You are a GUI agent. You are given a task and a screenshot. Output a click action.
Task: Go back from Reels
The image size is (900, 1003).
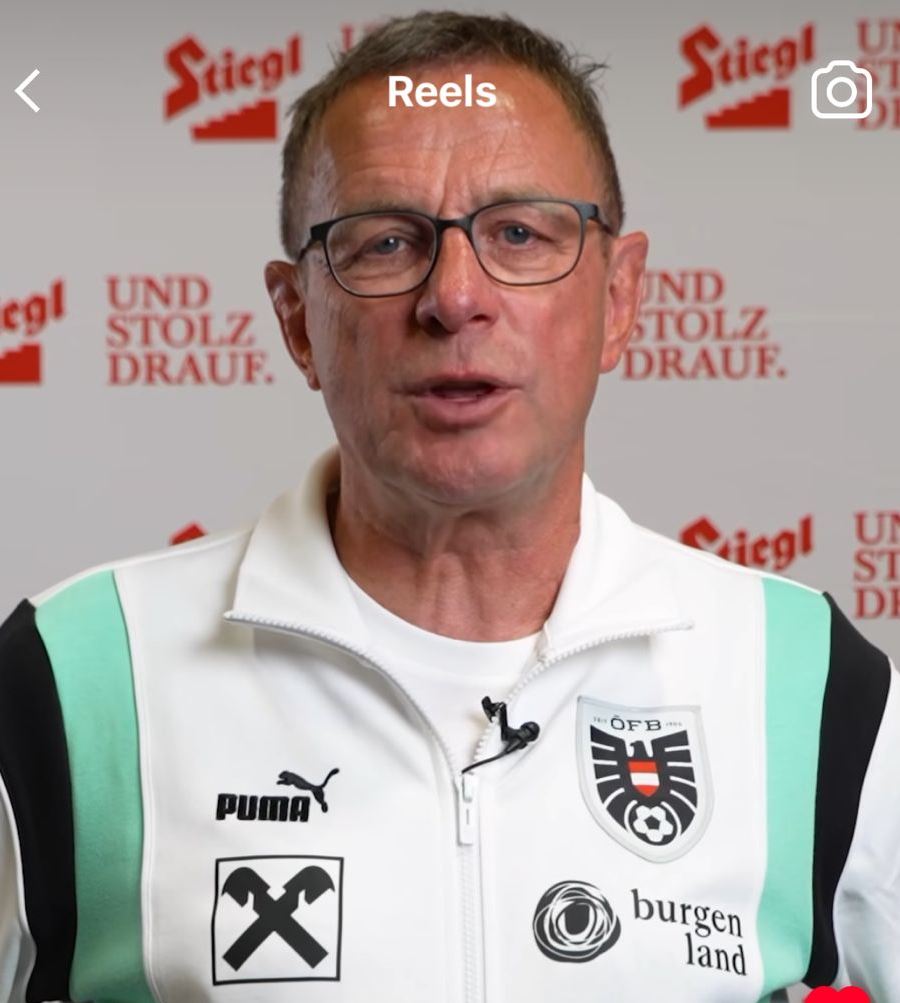click(28, 91)
